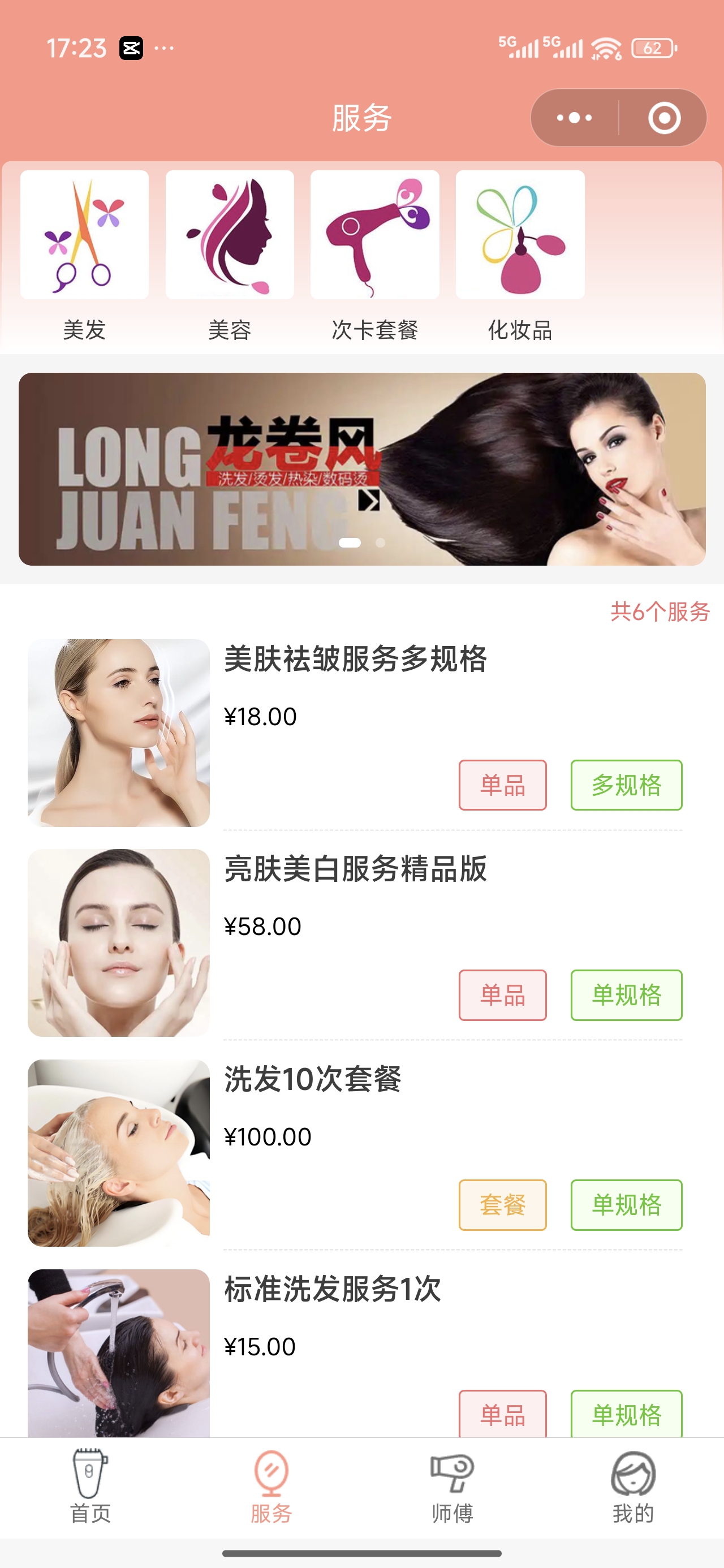724x1568 pixels.
Task: Open the 我的 profile tab
Action: tap(633, 1487)
